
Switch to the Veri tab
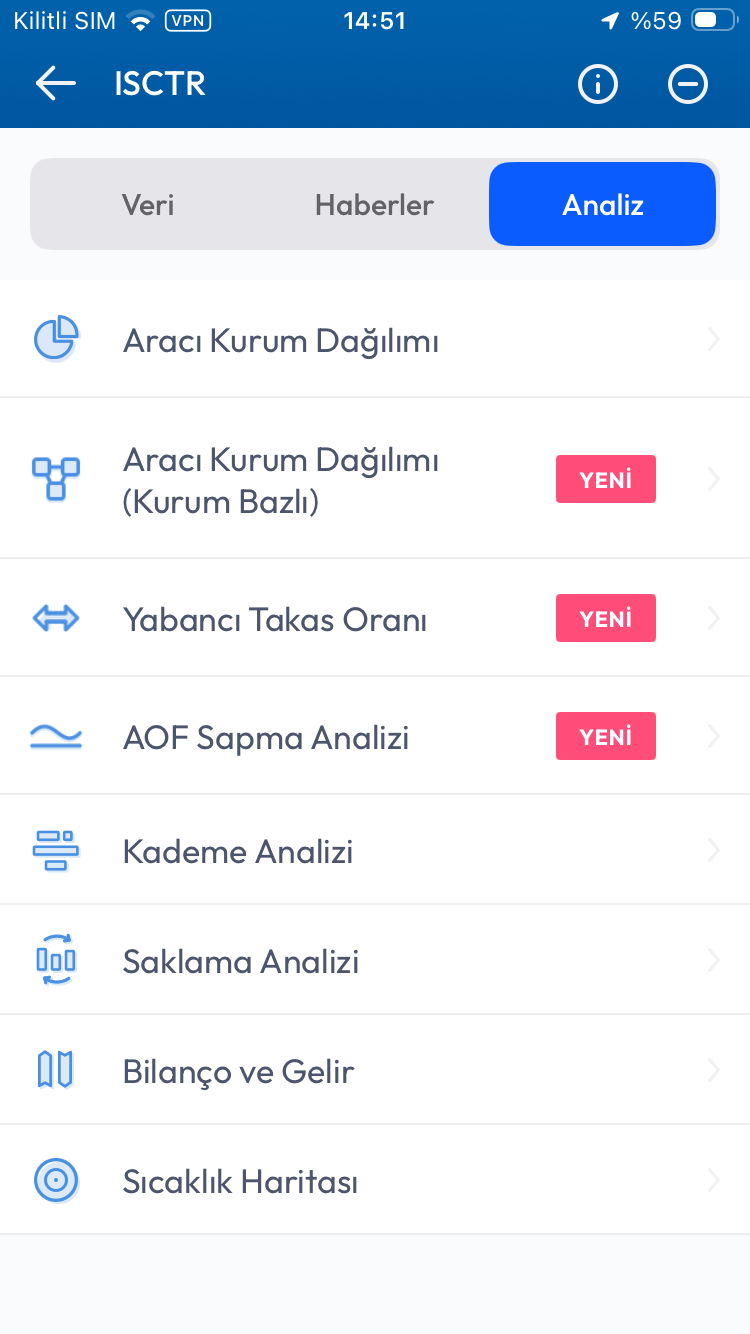(148, 205)
